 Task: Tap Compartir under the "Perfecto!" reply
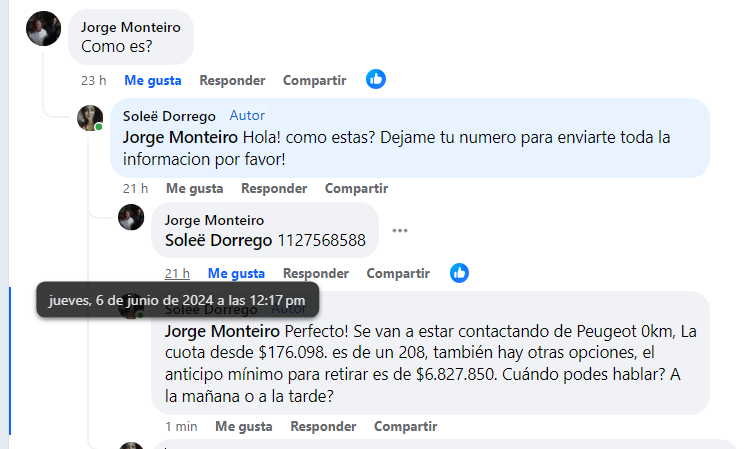(x=405, y=426)
